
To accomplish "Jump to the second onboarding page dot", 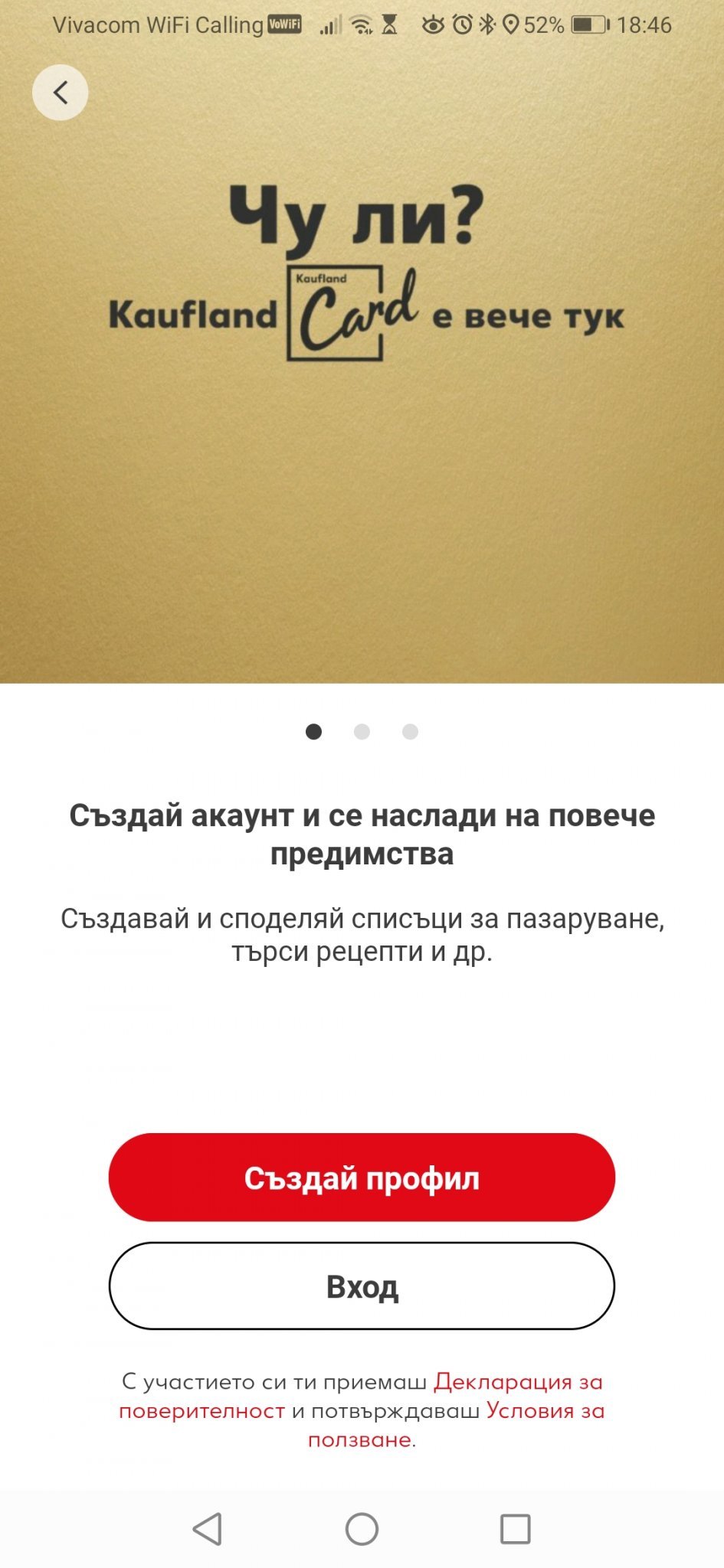I will click(x=362, y=732).
